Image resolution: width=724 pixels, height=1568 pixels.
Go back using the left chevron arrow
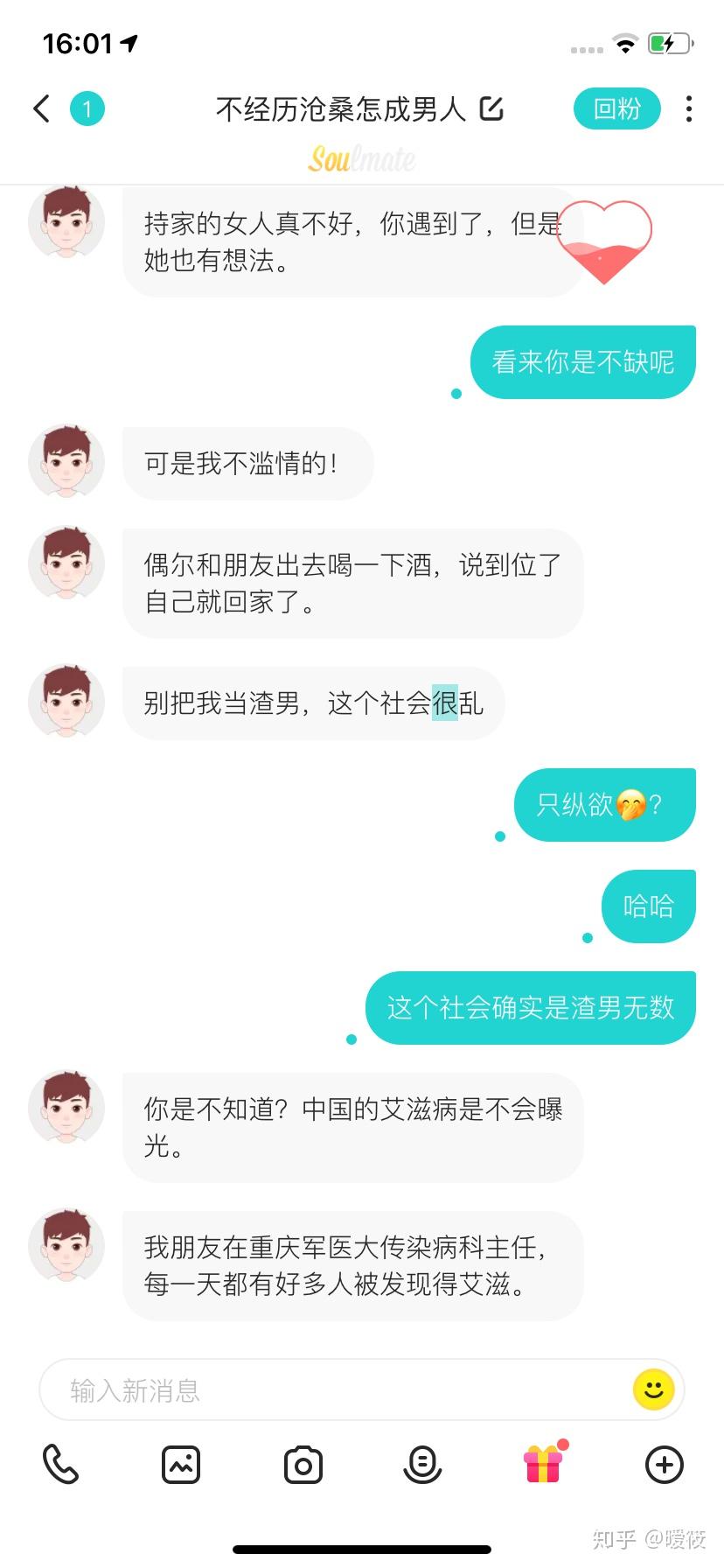pos(40,108)
